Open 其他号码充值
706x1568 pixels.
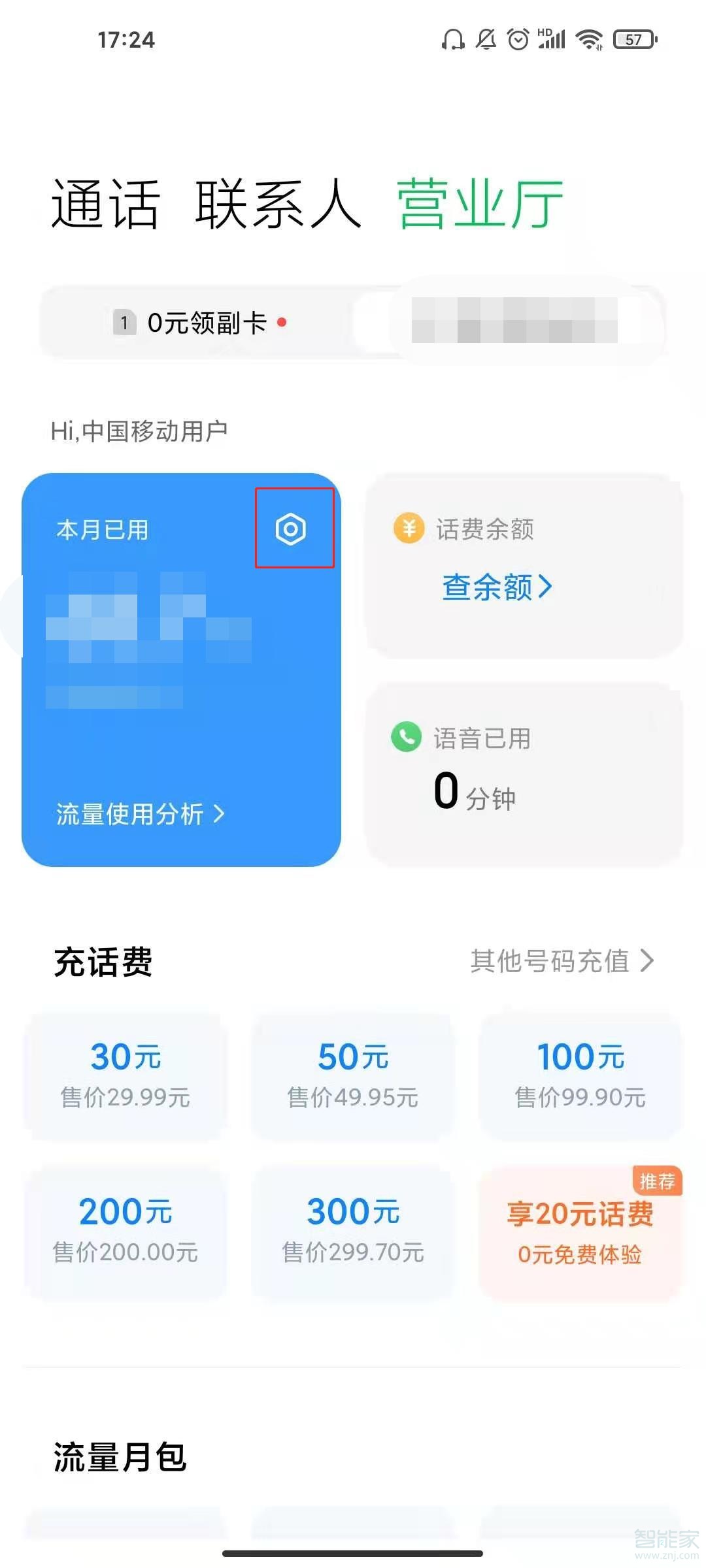click(x=562, y=961)
